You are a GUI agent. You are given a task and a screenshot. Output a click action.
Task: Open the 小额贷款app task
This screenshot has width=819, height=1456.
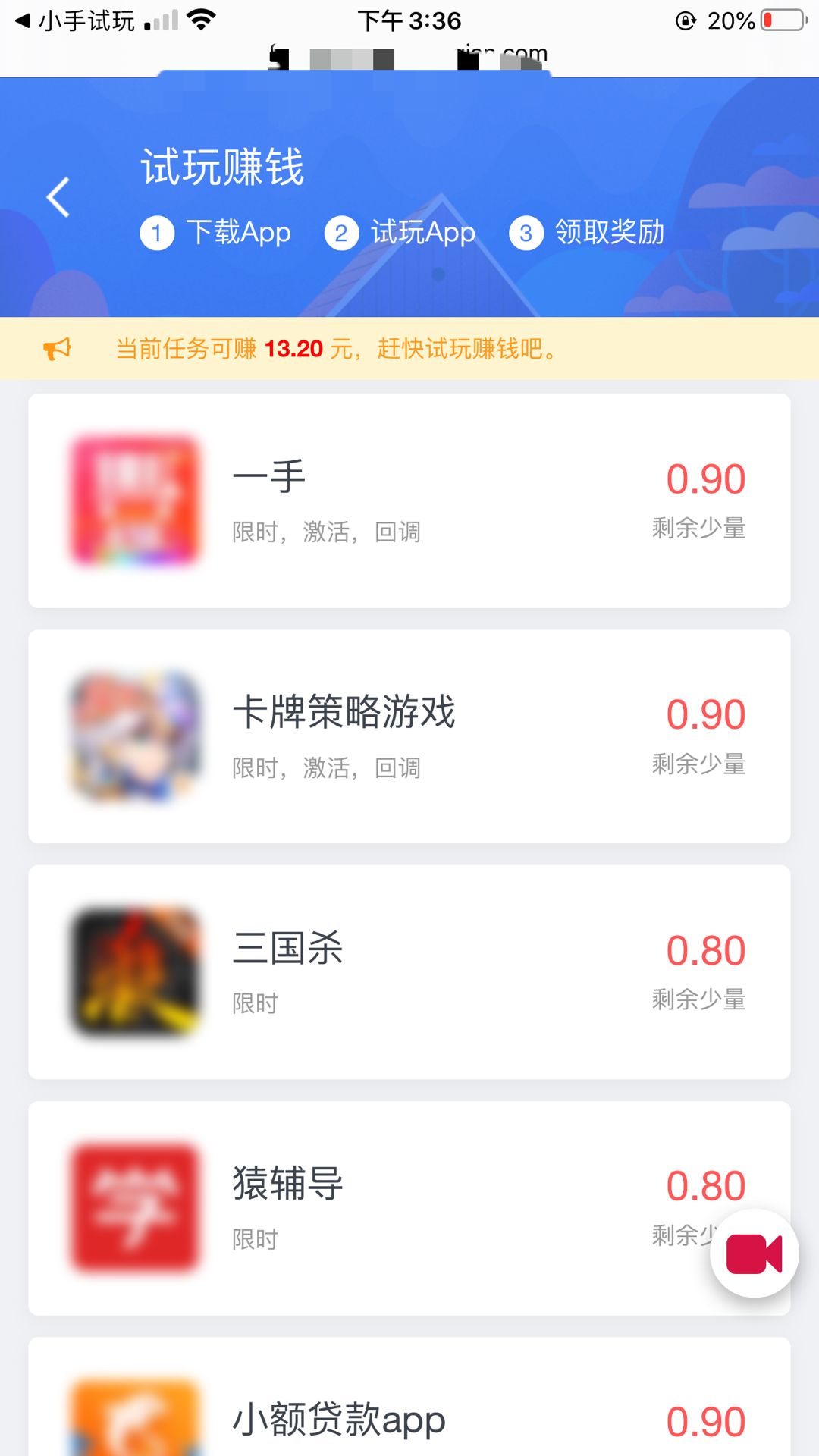409,1397
